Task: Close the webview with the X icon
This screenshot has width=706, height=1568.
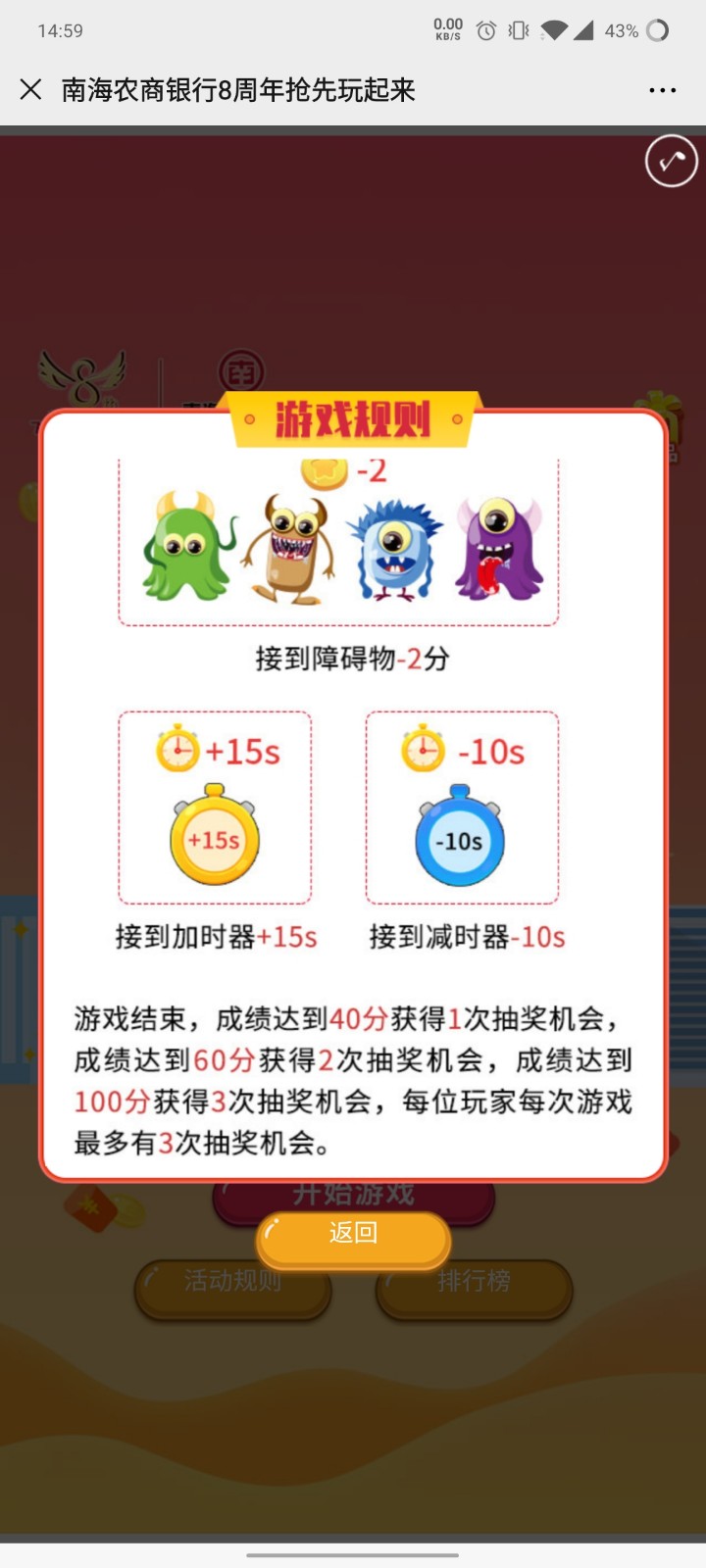Action: [30, 90]
